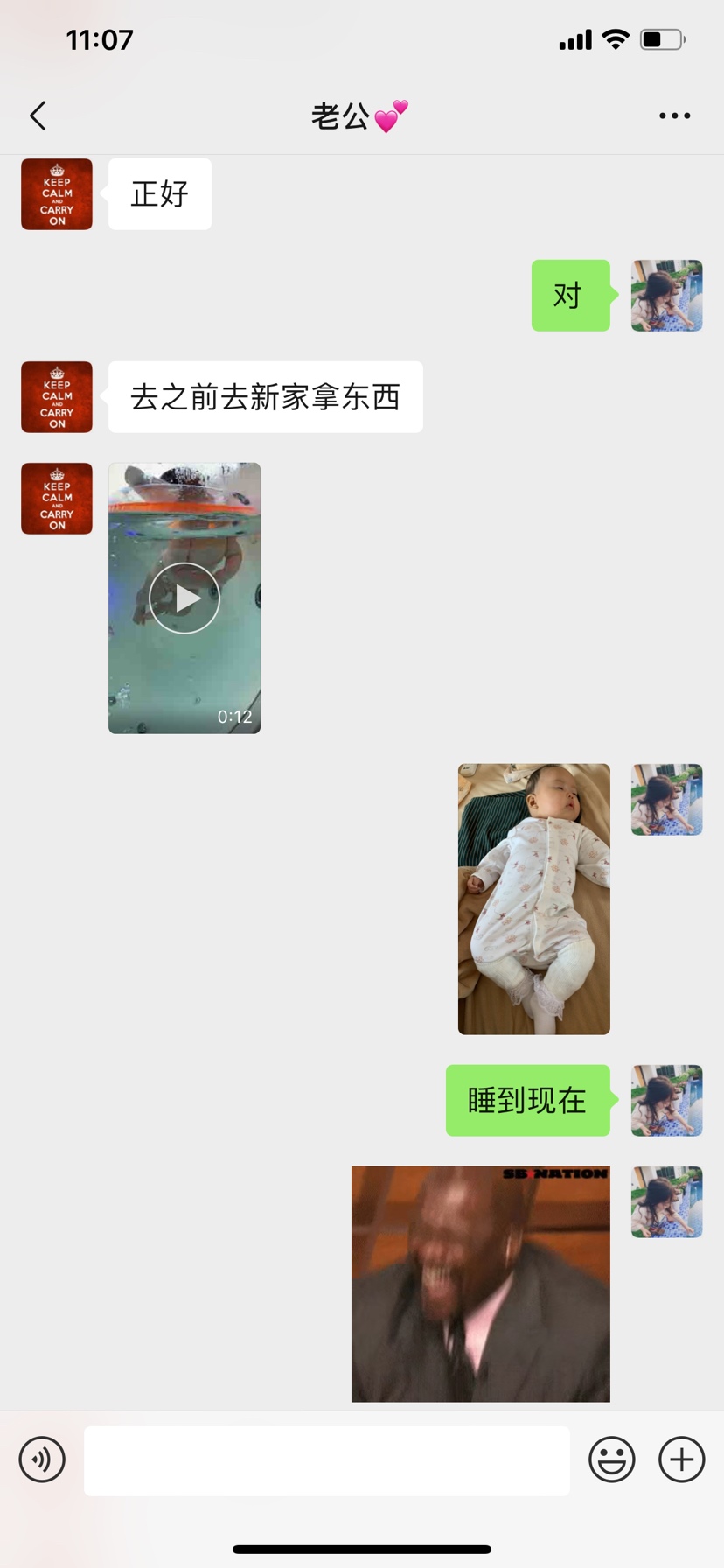Screen dimensions: 724x1568
Task: Go back to the chat list
Action: point(38,115)
